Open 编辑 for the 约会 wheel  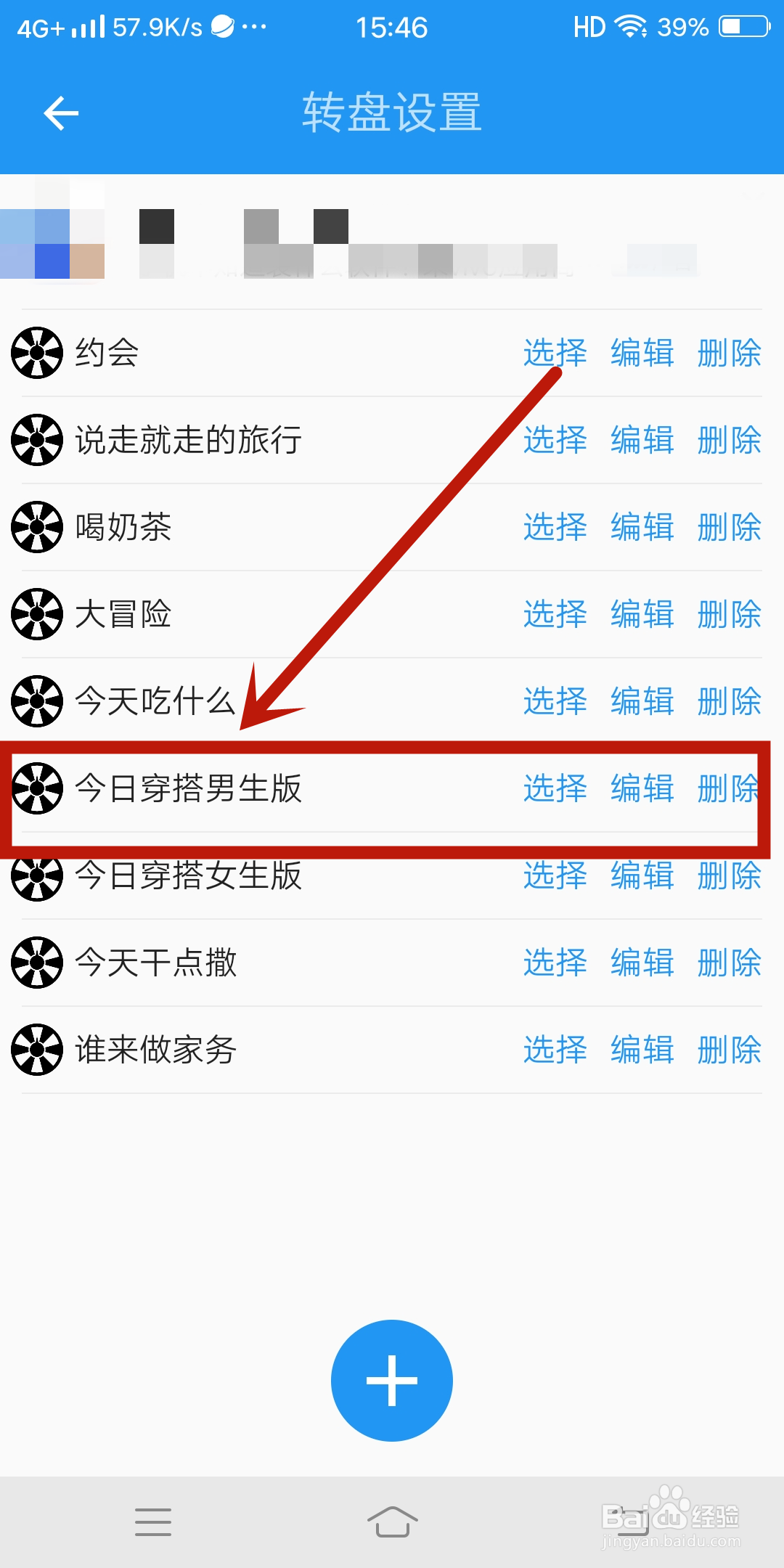tap(642, 354)
